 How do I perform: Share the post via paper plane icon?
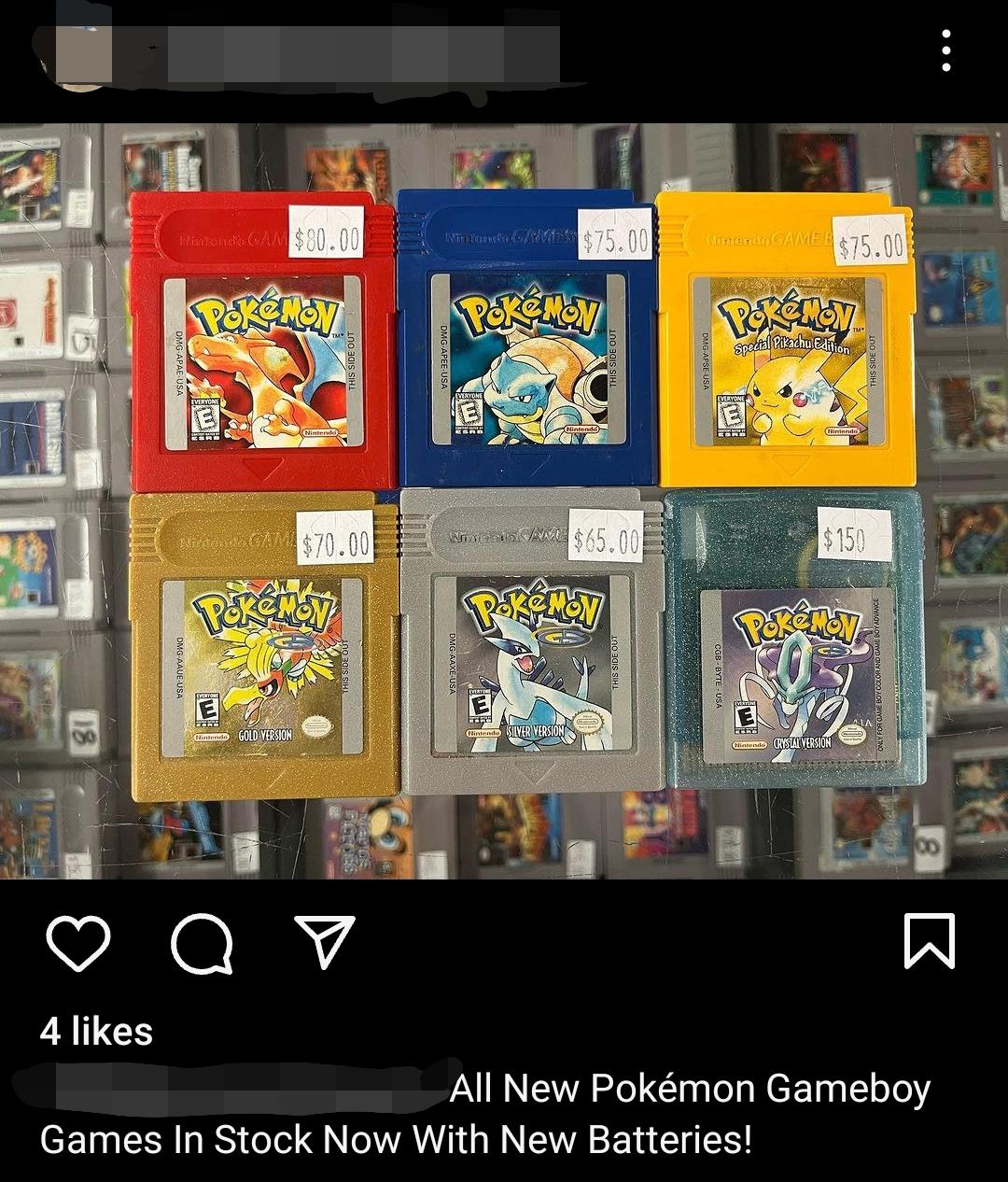click(324, 940)
